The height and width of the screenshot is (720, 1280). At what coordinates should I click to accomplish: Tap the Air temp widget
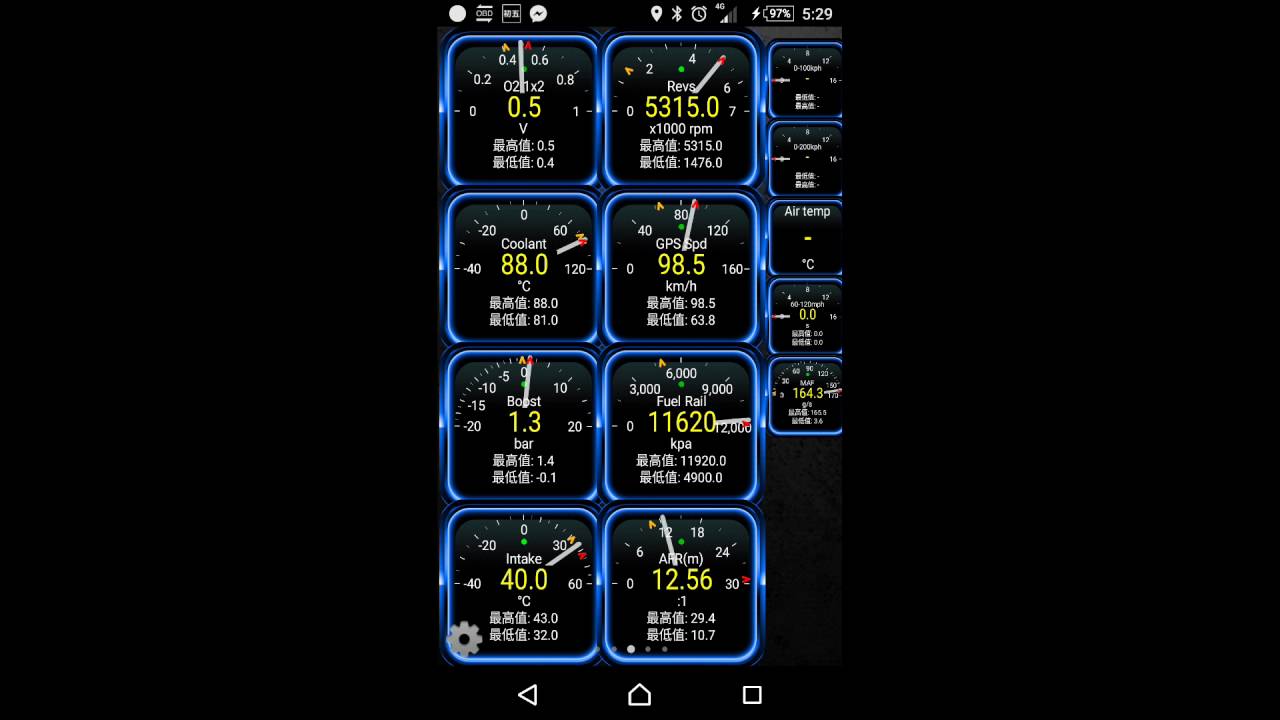tap(806, 238)
